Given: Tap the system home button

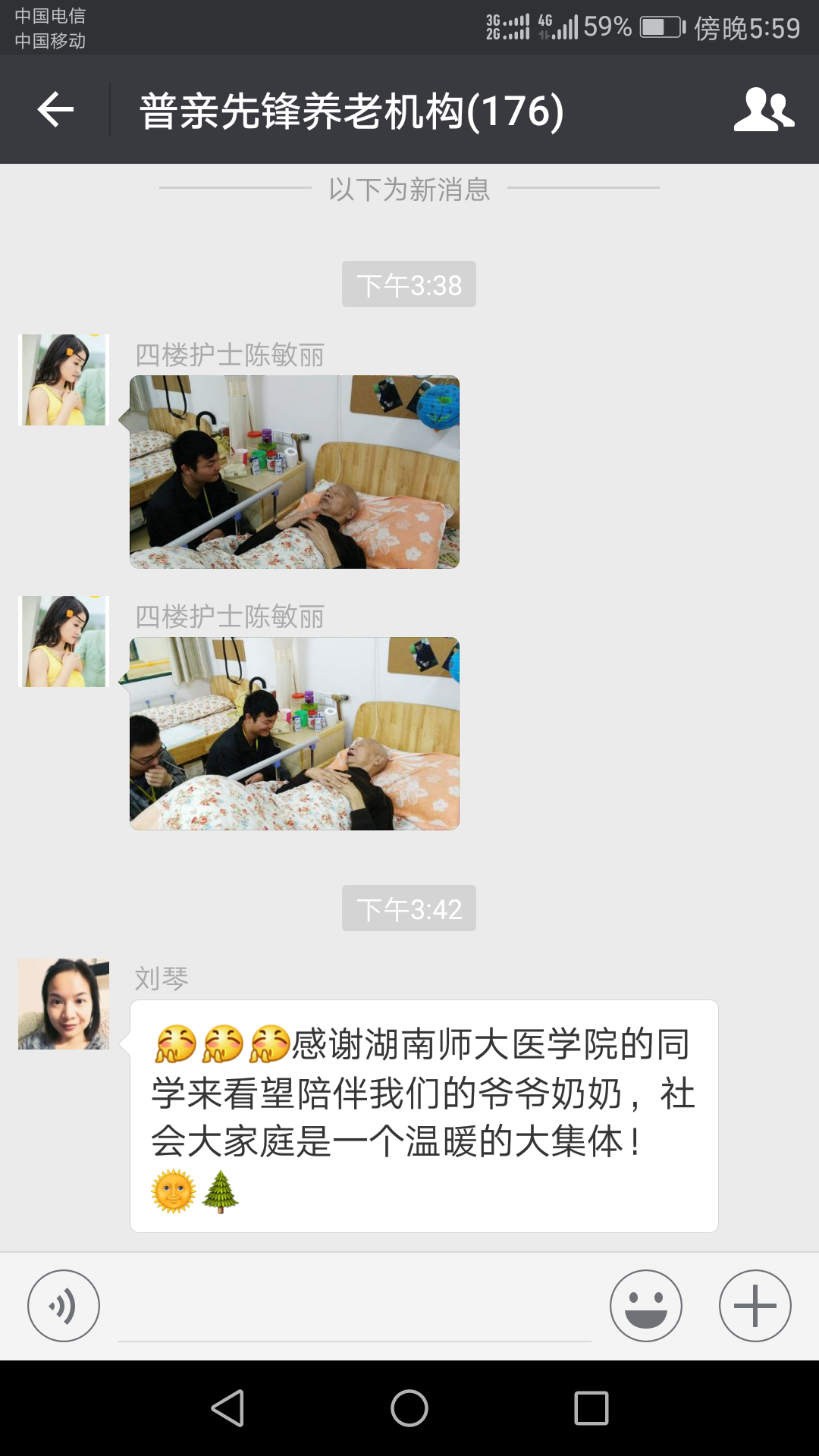Looking at the screenshot, I should click(x=409, y=1408).
